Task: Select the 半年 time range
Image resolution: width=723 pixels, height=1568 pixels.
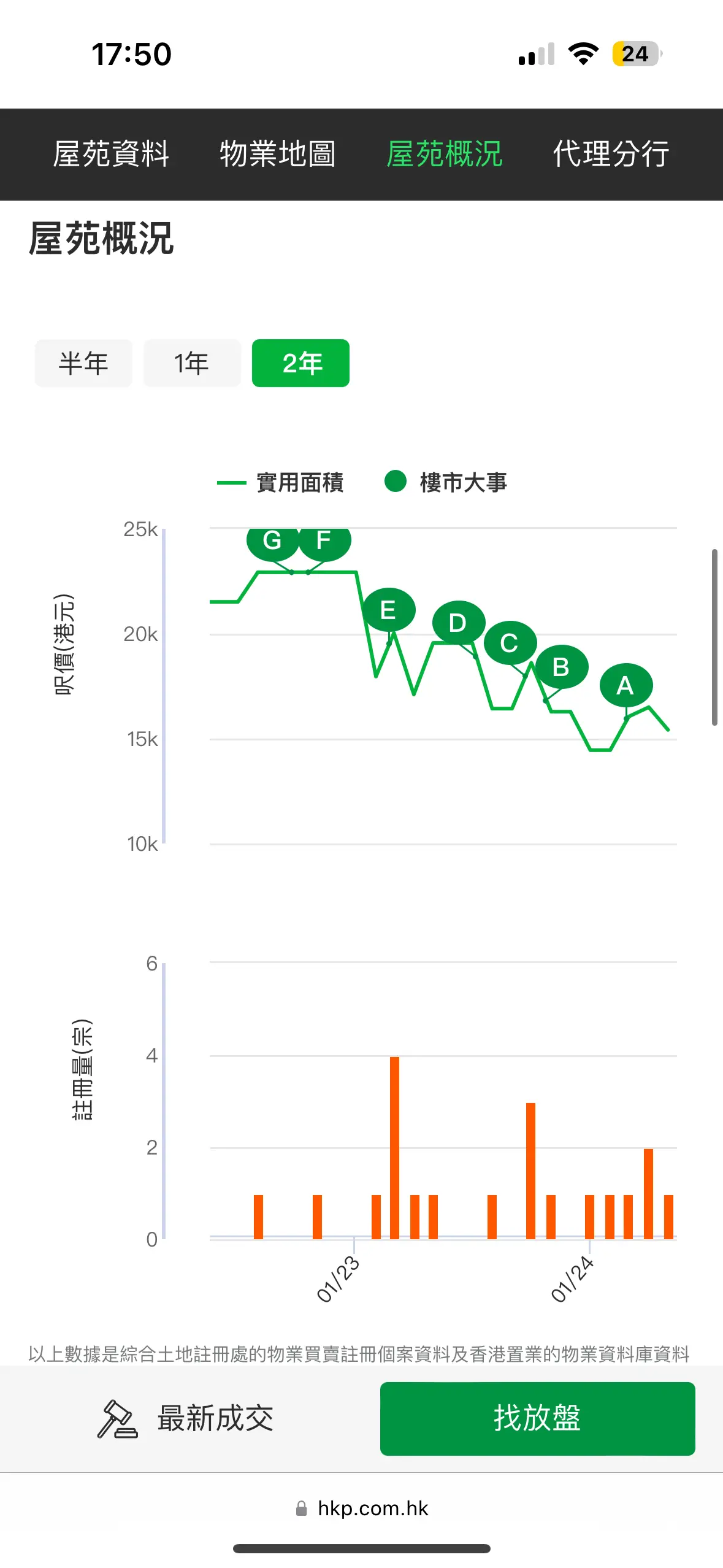Action: click(x=83, y=363)
